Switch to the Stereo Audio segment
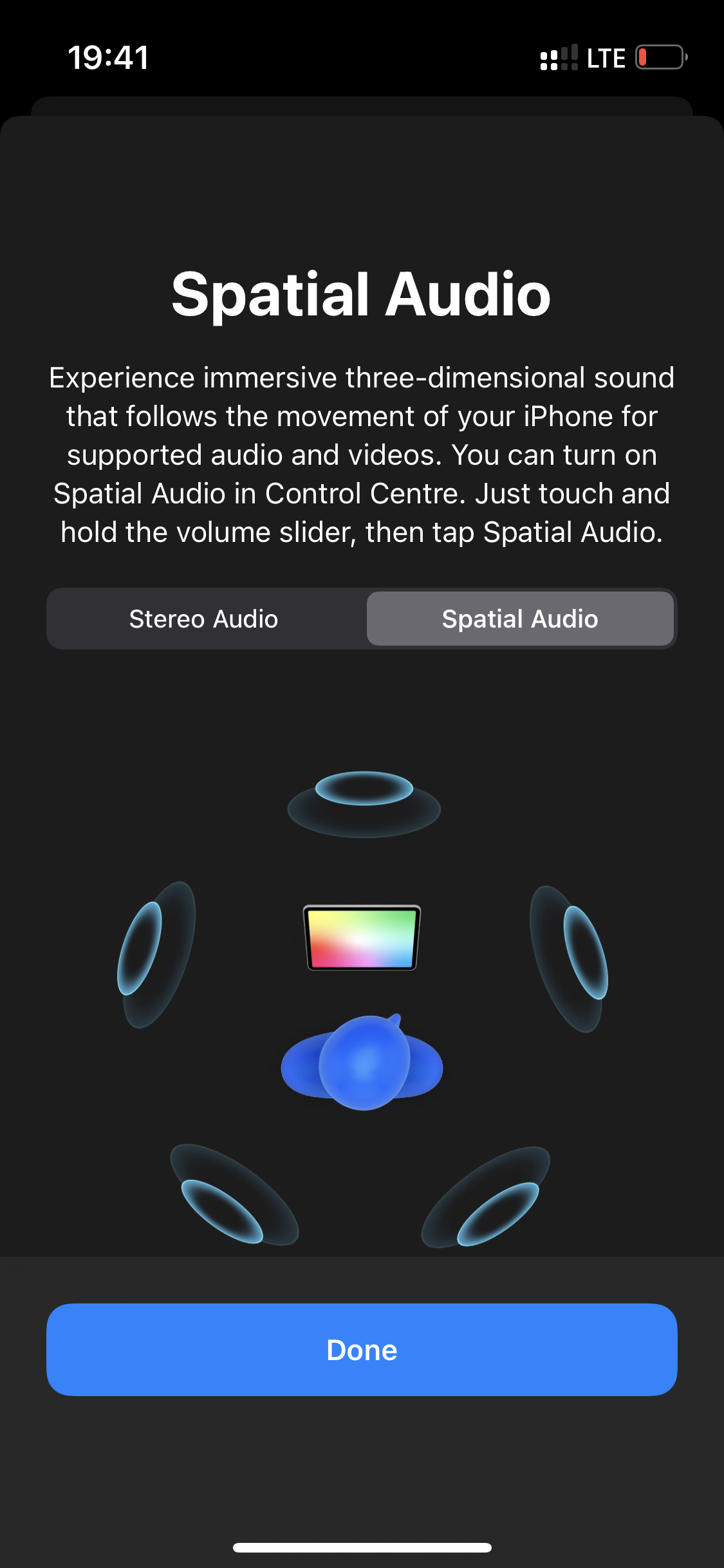Image resolution: width=724 pixels, height=1568 pixels. [x=204, y=619]
